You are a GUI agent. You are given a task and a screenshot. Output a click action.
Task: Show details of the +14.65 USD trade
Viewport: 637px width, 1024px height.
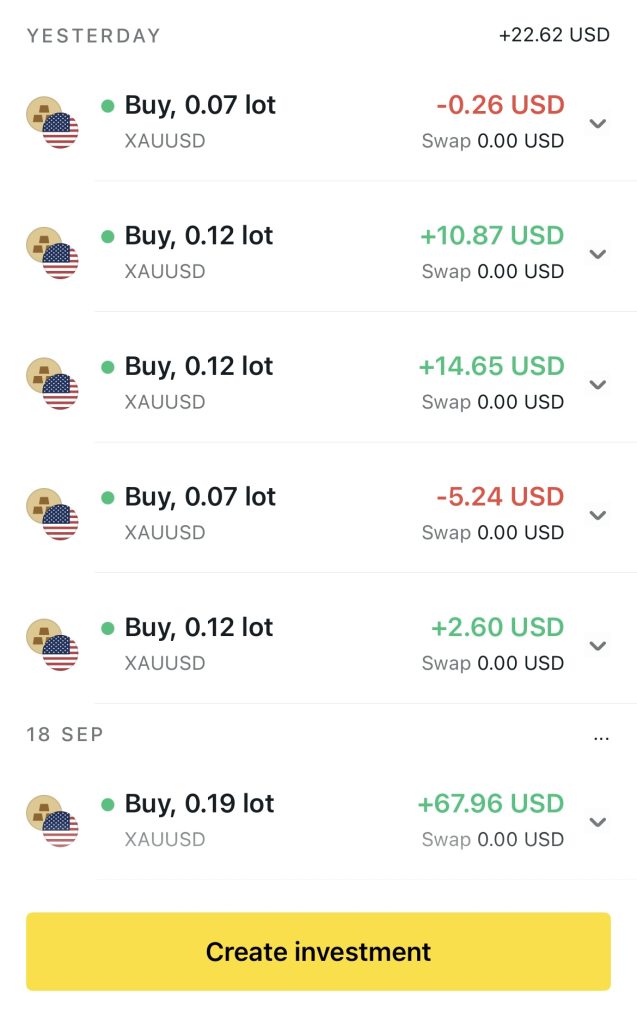tap(598, 385)
